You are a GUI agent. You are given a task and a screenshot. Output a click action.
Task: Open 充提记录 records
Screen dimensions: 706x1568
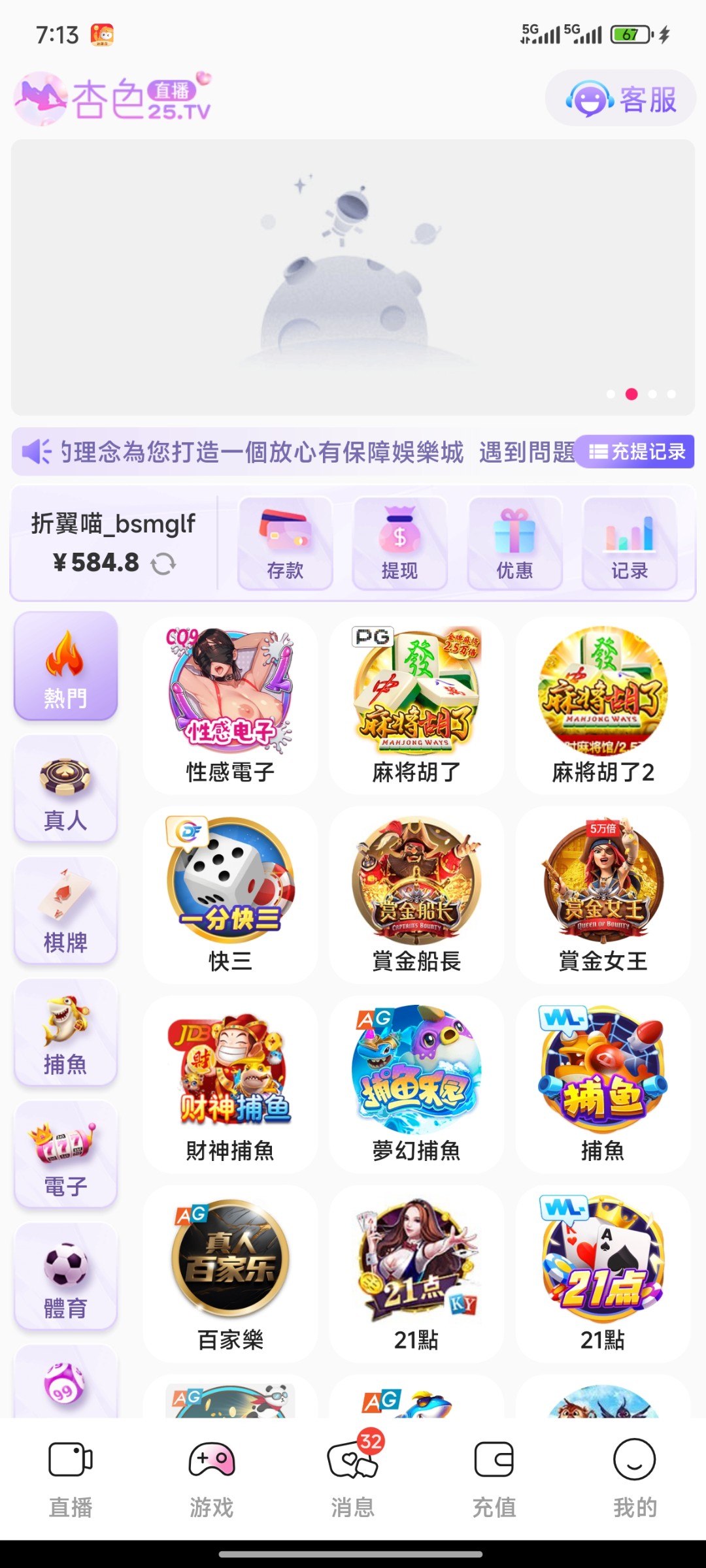[637, 451]
